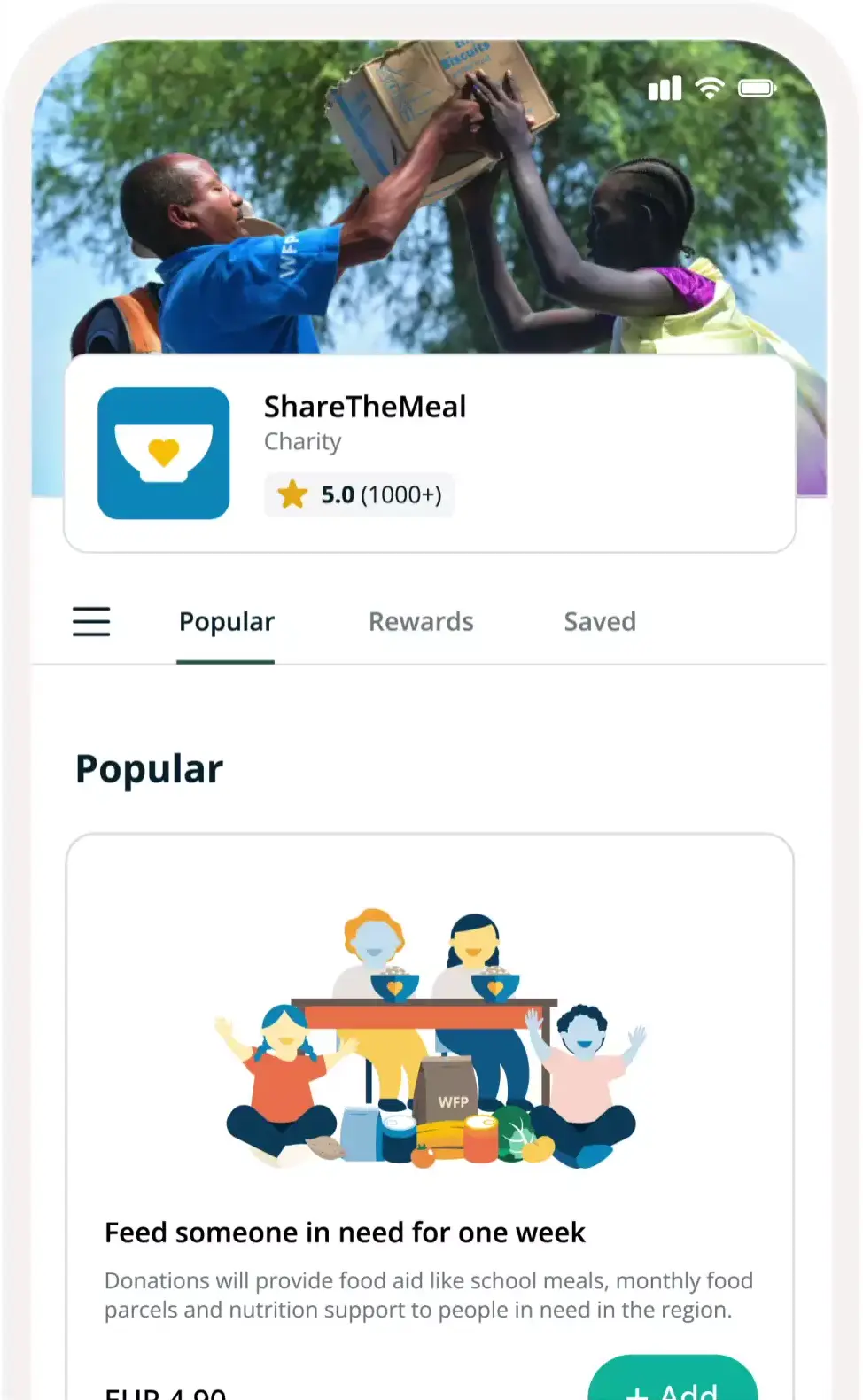Switch to the Saved tab
The height and width of the screenshot is (1400, 863).
click(x=600, y=622)
